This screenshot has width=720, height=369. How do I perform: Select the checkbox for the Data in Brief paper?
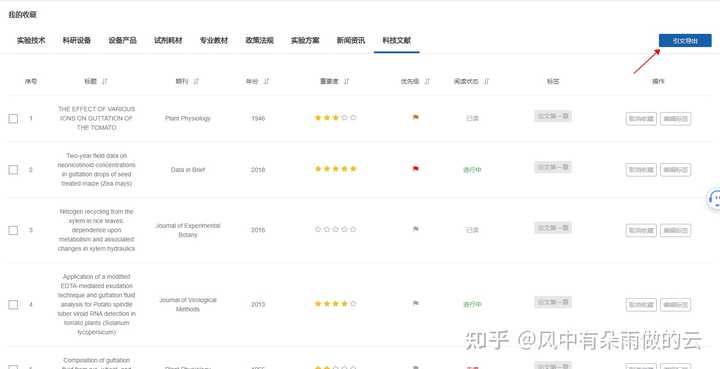click(13, 170)
